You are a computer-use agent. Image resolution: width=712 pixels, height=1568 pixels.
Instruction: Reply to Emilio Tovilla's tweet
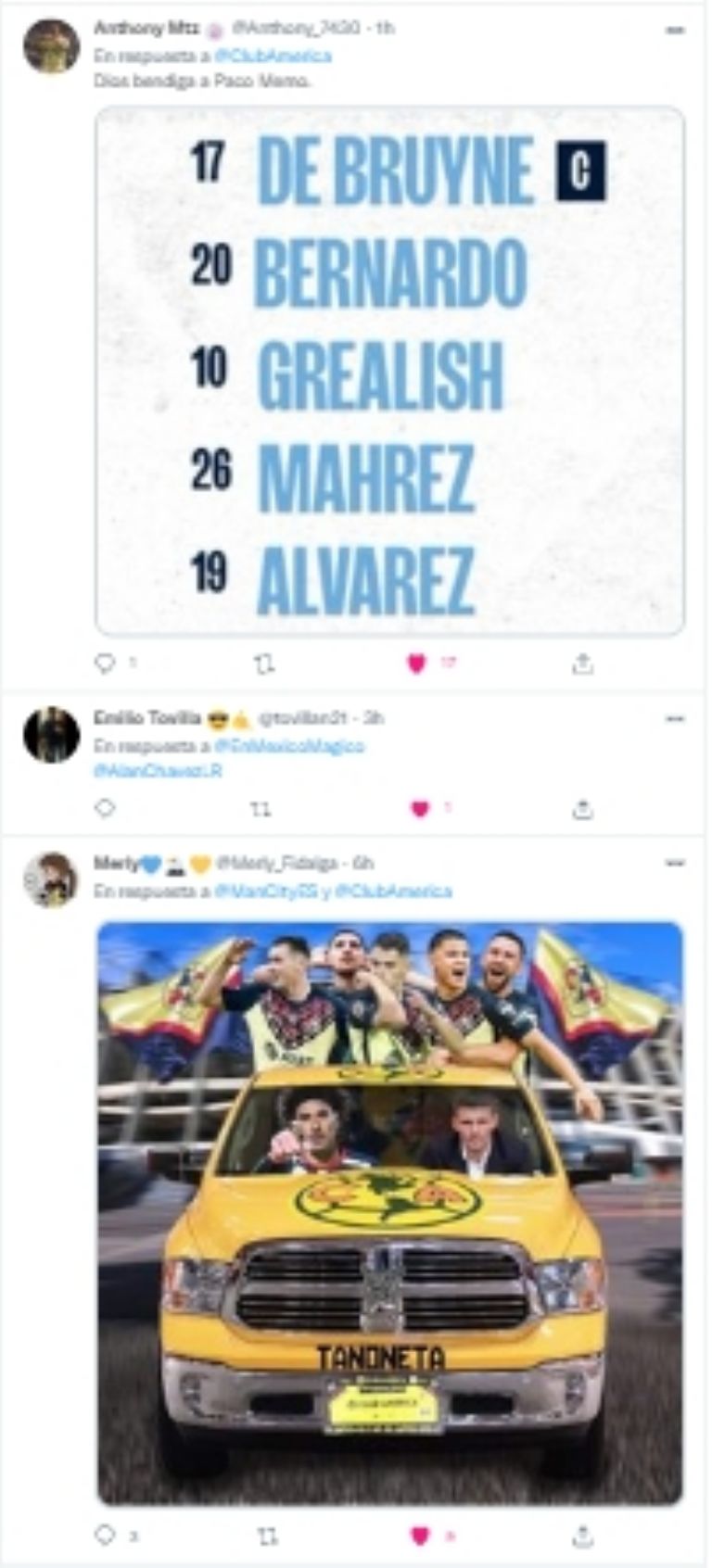tap(105, 808)
